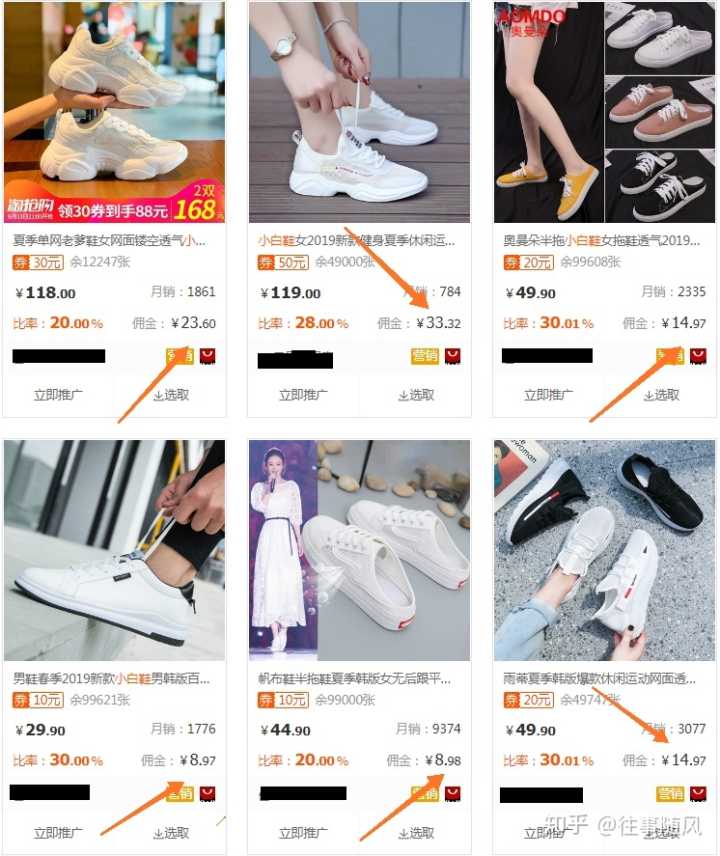The image size is (720, 856).
Task: Tap 立即推广 for the ¥44.90 canvas slippers
Action: click(x=303, y=832)
